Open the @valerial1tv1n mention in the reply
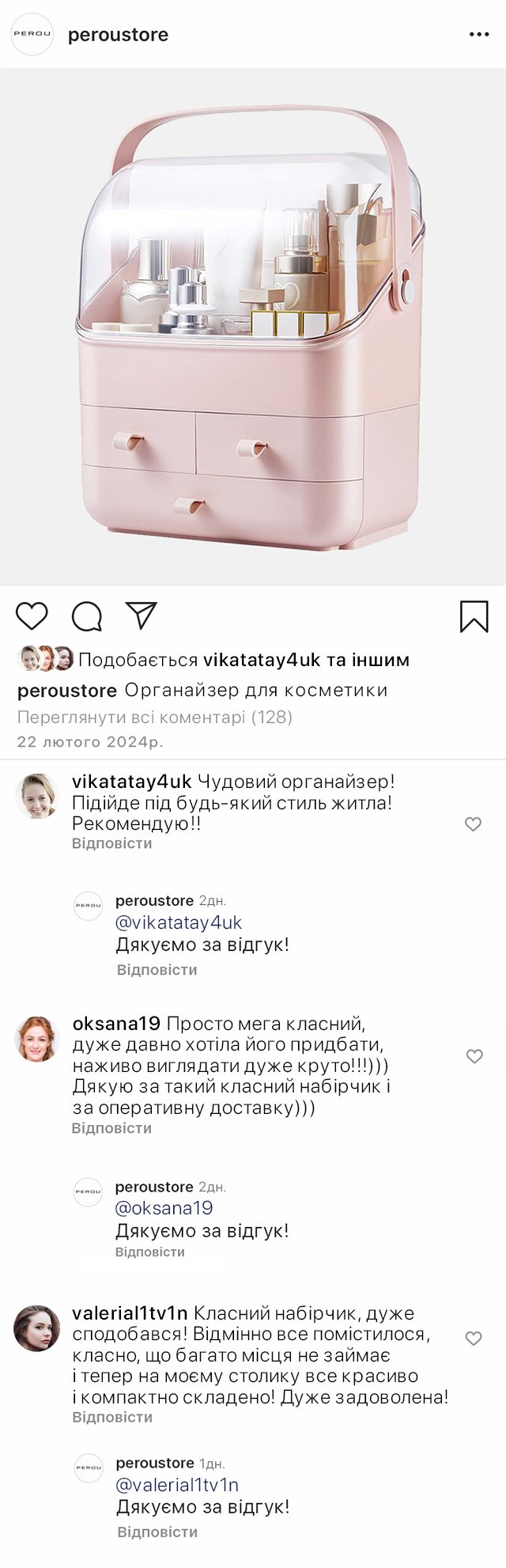Viewport: 506px width, 1568px height. pyautogui.click(x=177, y=1485)
